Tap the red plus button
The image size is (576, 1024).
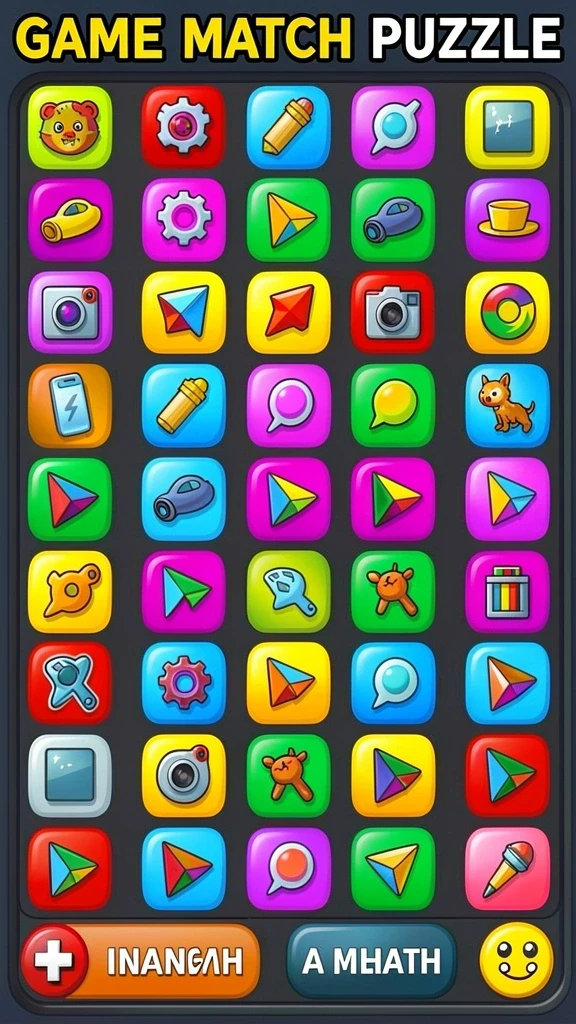tap(54, 960)
